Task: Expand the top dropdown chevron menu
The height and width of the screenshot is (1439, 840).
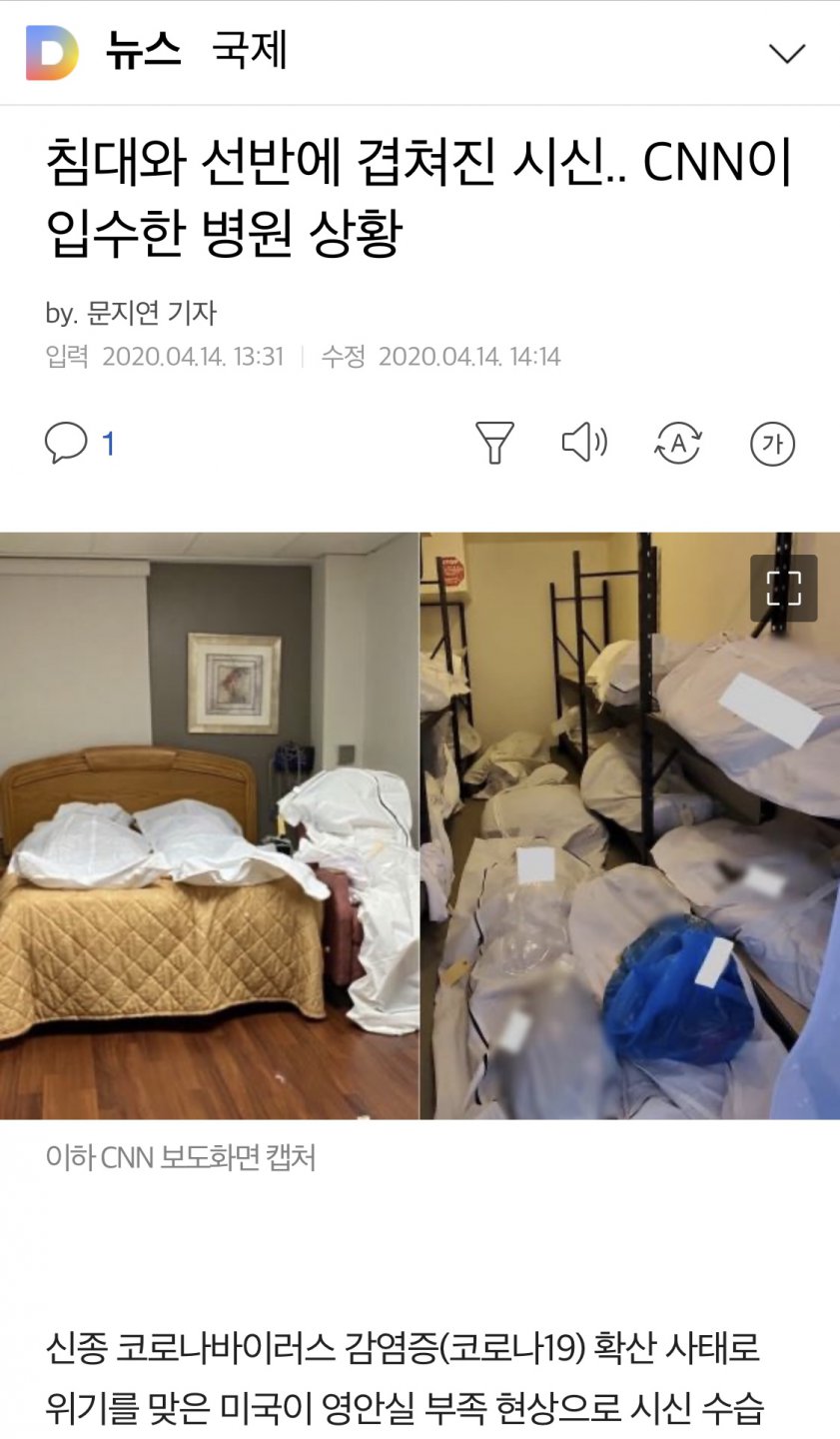Action: 787,53
